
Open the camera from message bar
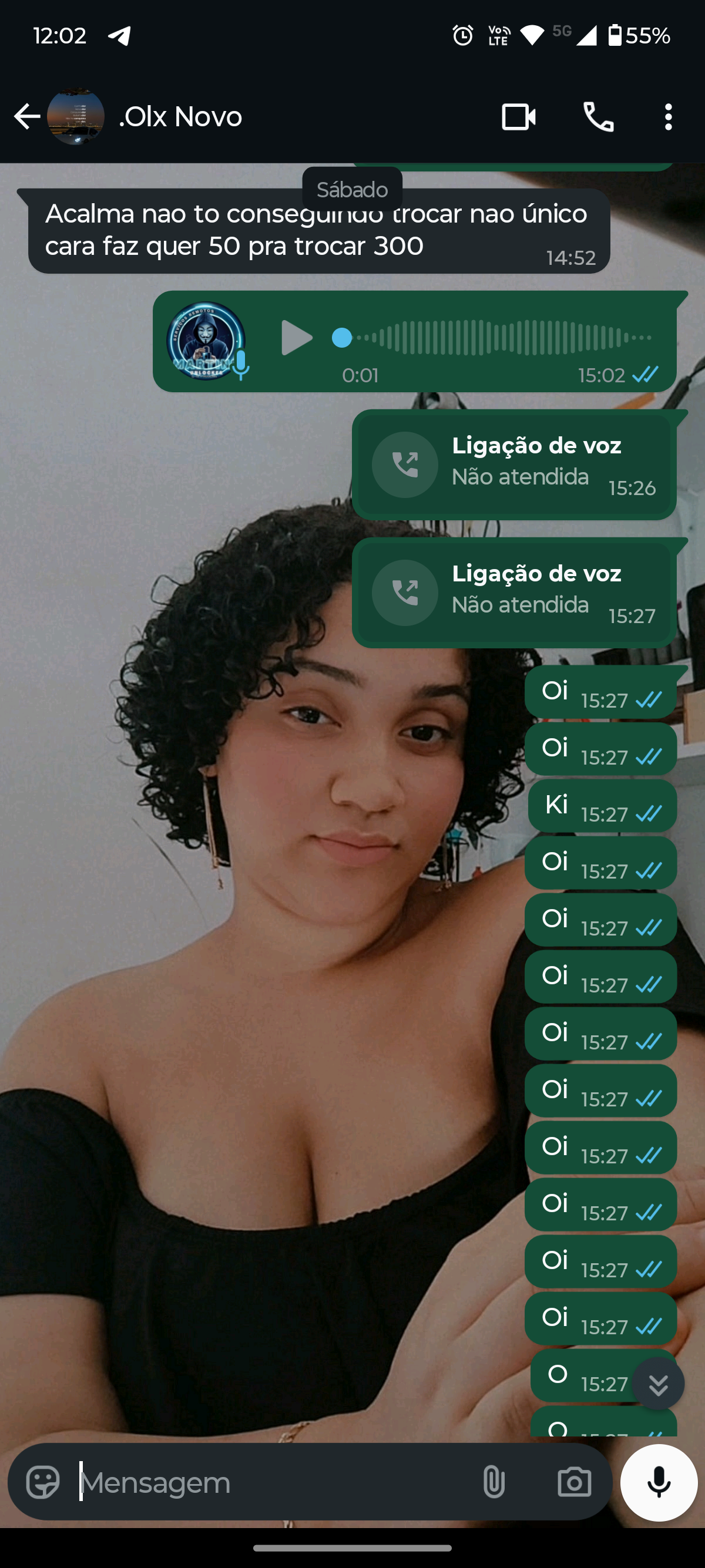coord(574,1482)
